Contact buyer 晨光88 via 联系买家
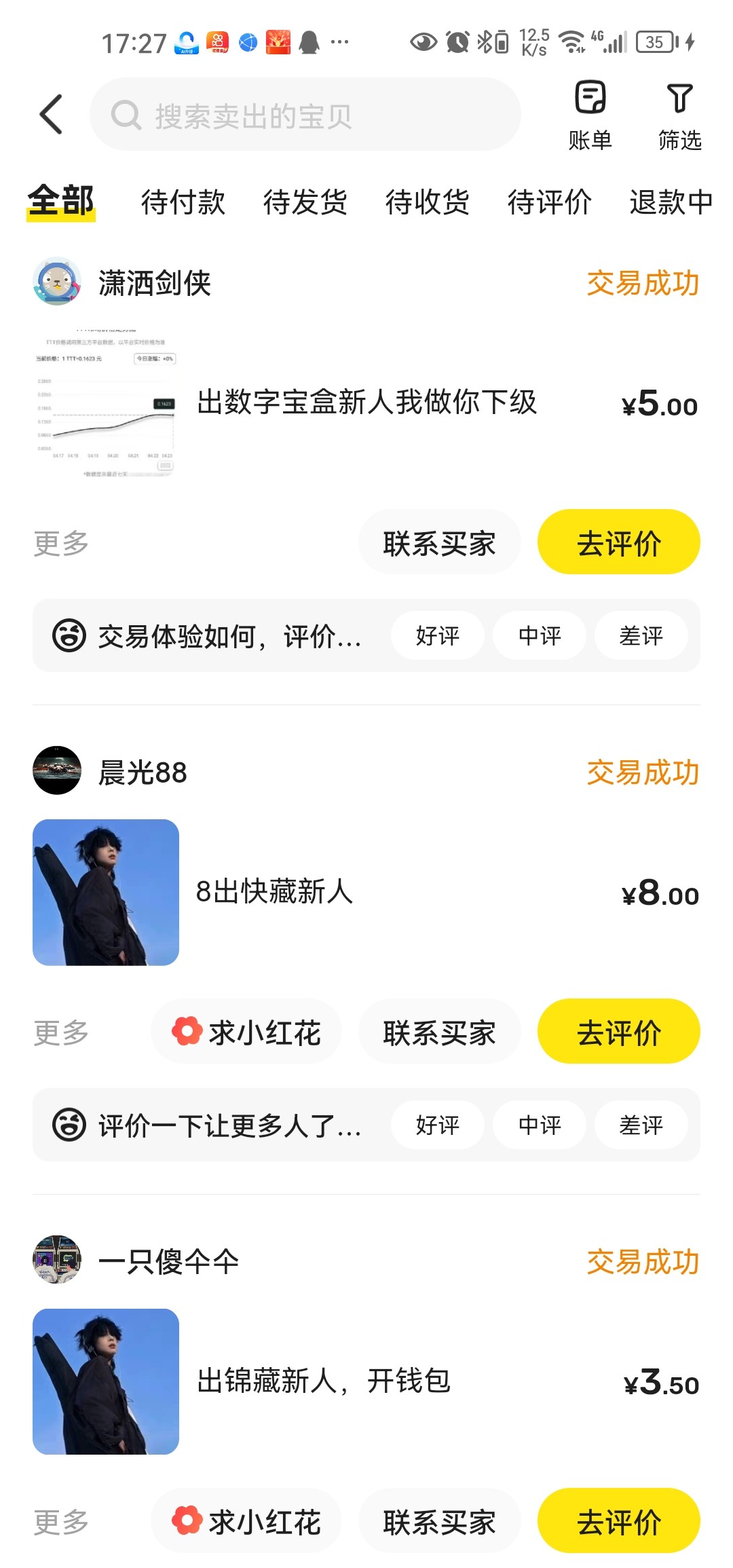This screenshot has height=1568, width=733. coord(439,1032)
